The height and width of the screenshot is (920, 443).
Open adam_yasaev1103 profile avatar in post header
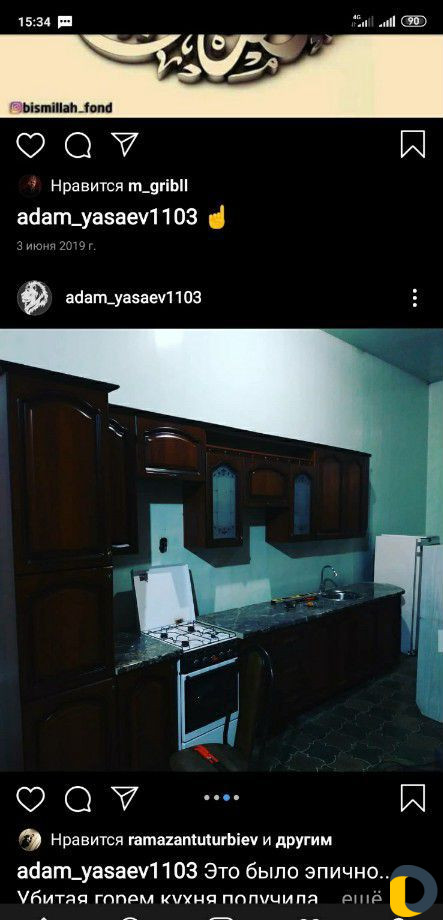(35, 298)
